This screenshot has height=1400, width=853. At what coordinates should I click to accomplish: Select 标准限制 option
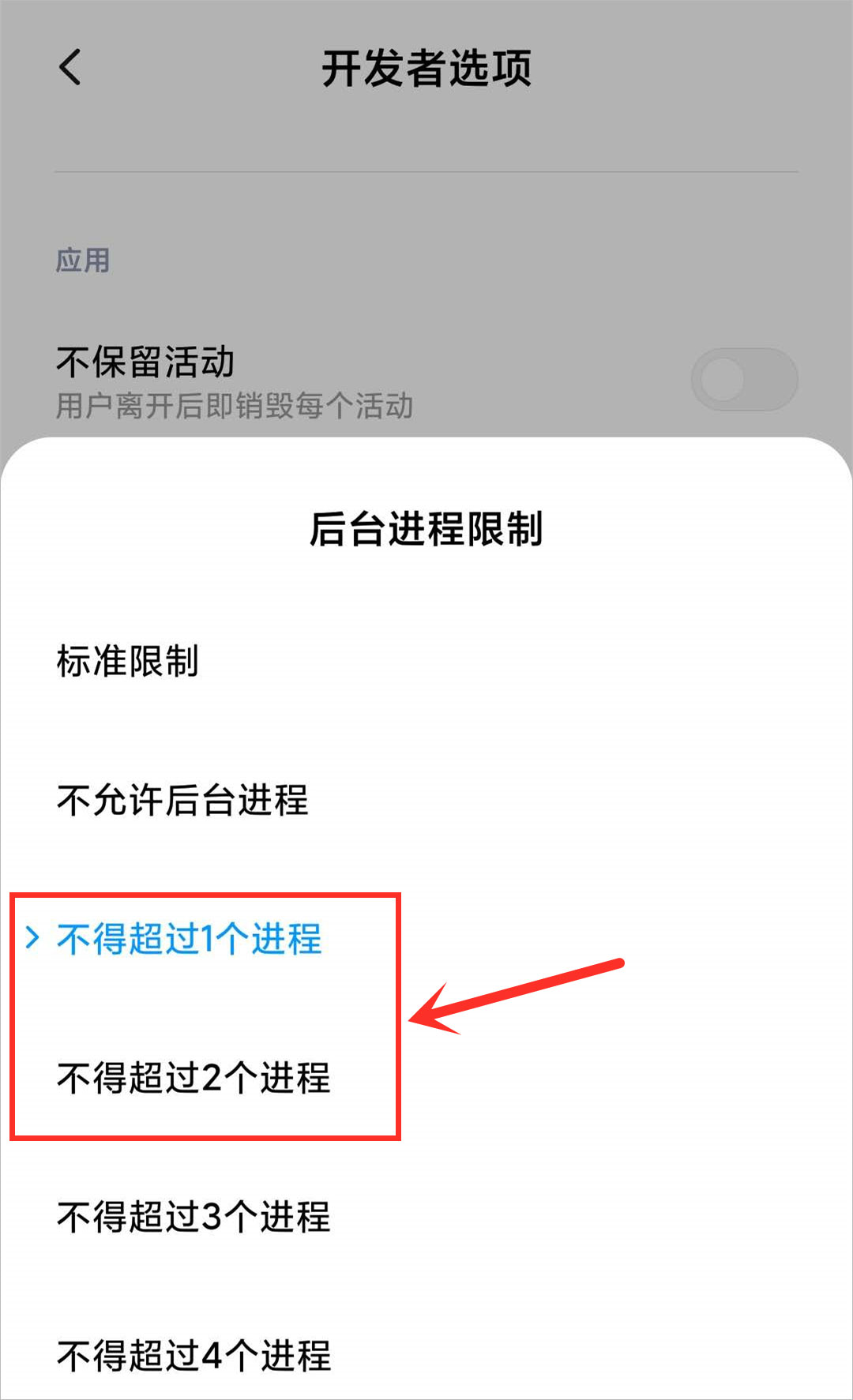tap(127, 662)
